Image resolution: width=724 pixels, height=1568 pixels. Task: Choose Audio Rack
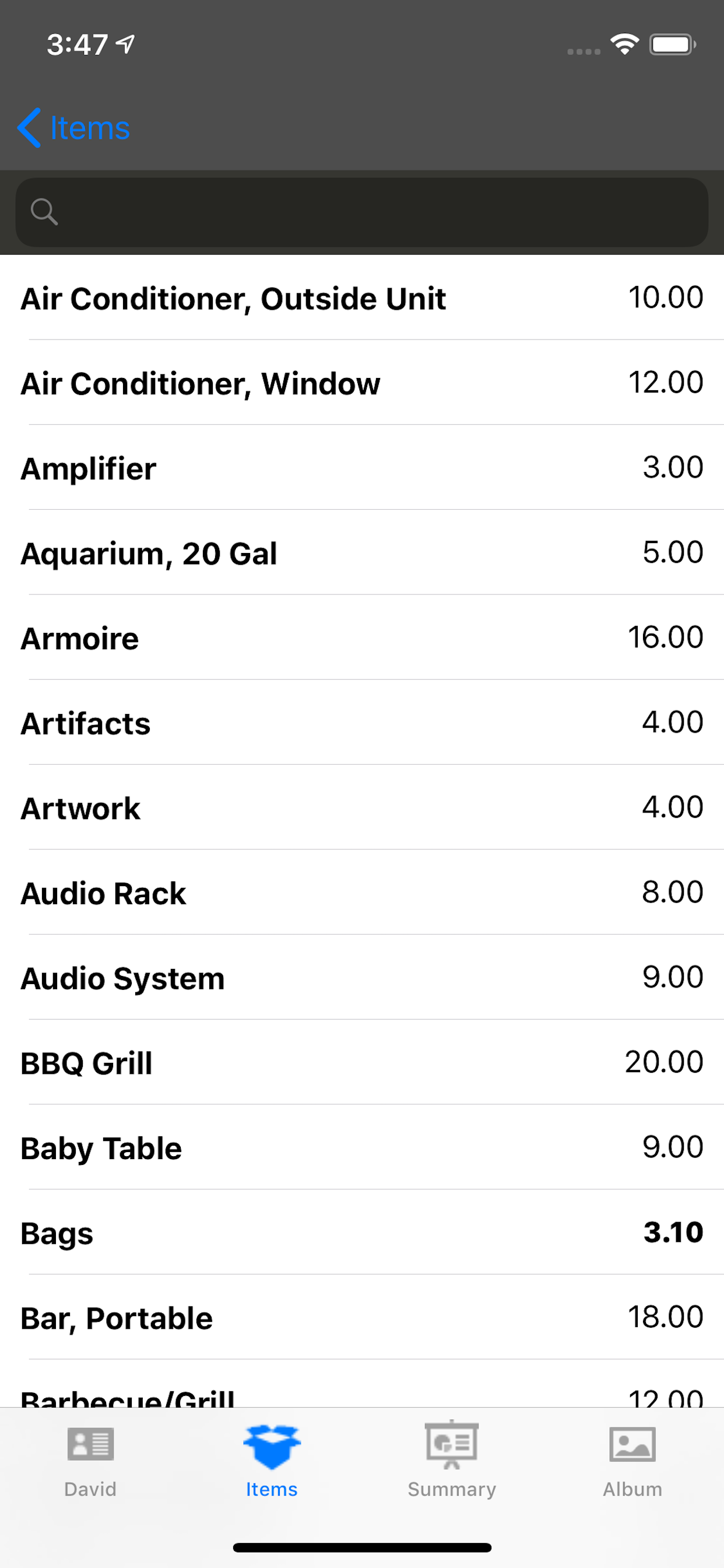362,892
